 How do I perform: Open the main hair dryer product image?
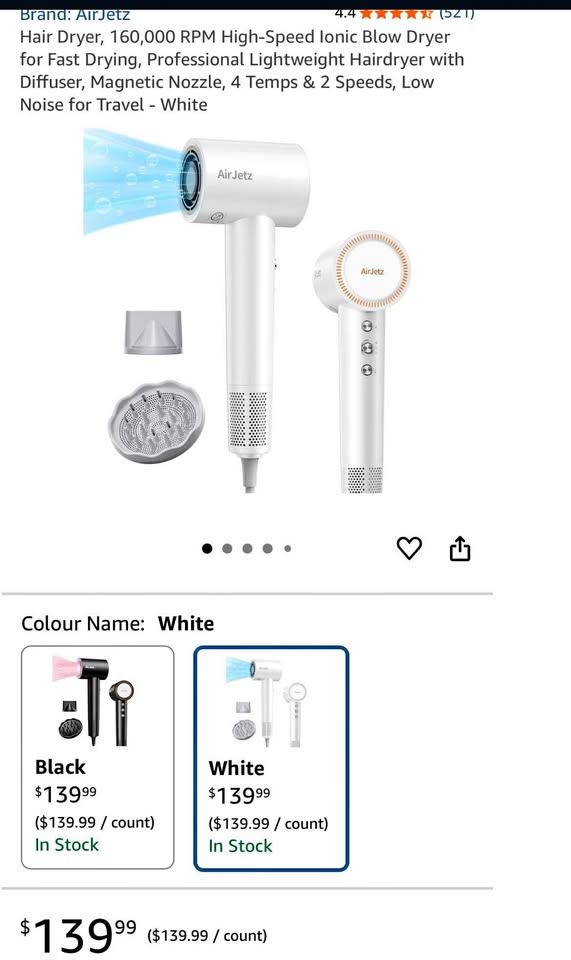click(247, 311)
